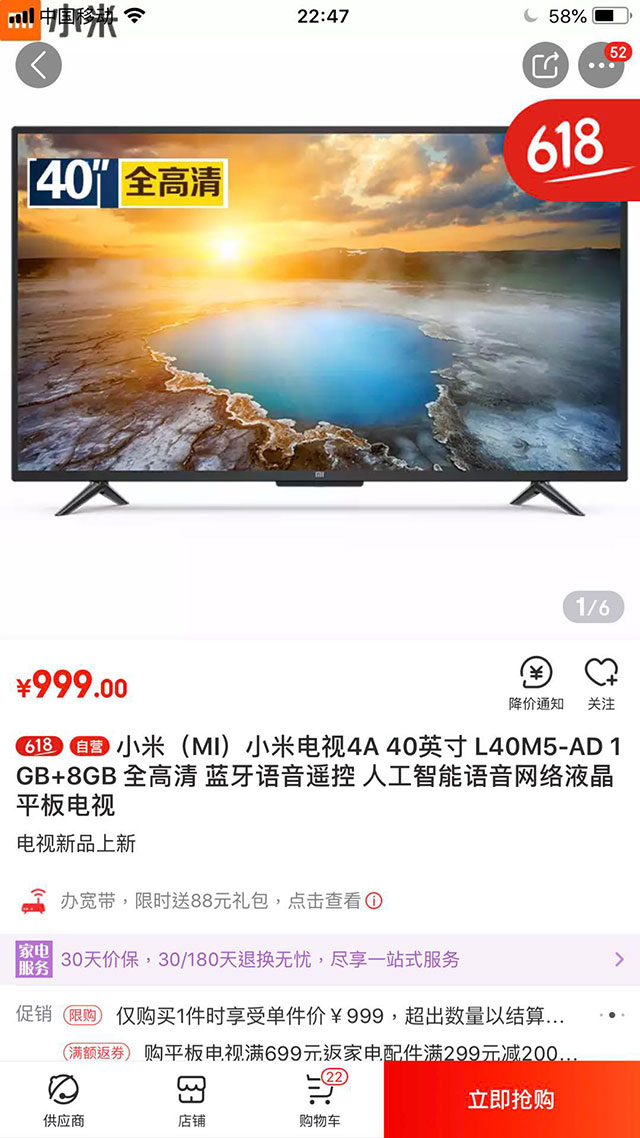640x1138 pixels.
Task: Open the 购物车 shopping cart
Action: point(319,1100)
